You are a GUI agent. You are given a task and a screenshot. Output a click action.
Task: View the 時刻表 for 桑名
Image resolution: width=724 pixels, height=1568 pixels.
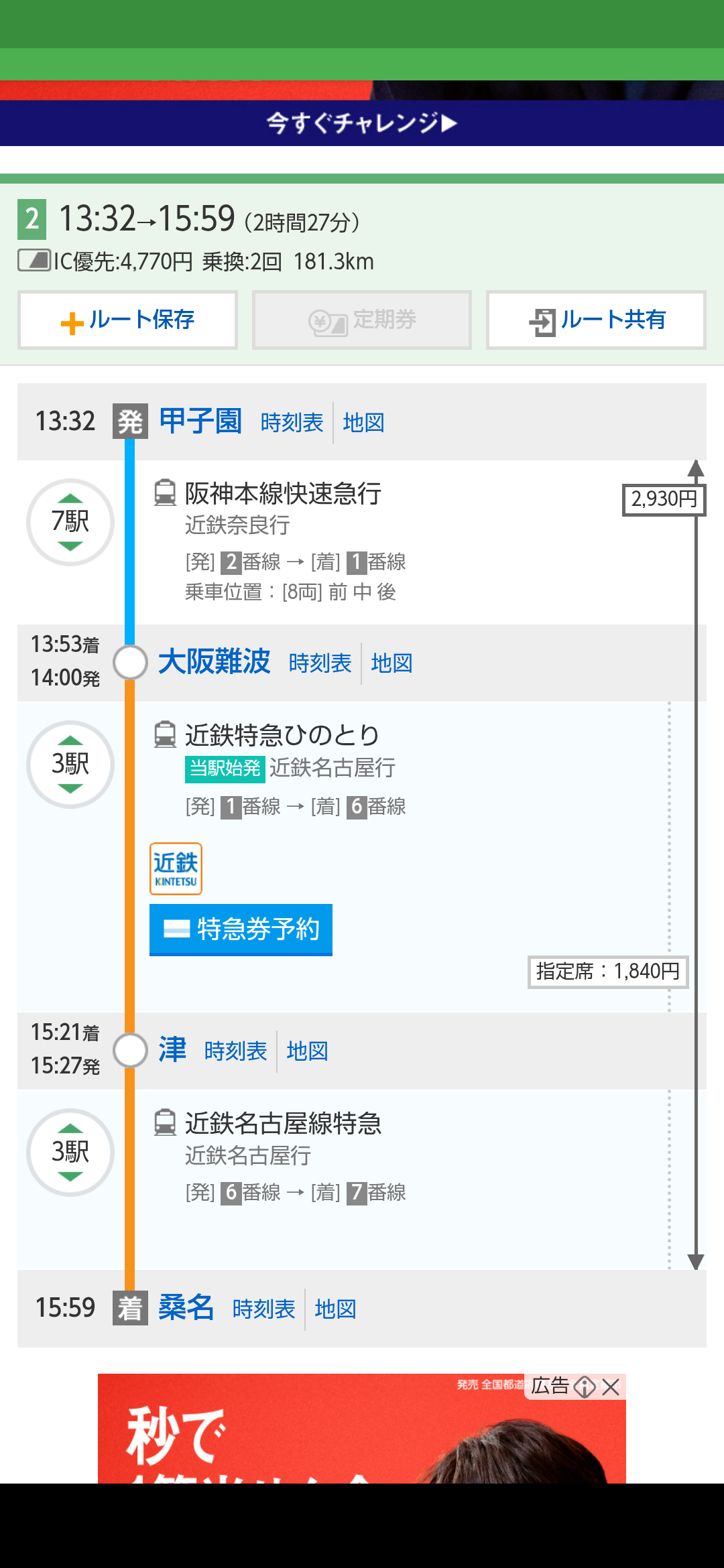[x=263, y=1309]
